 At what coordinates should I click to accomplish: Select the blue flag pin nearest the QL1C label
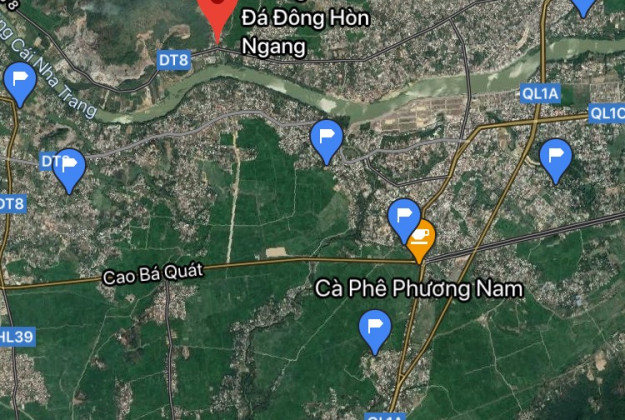point(555,158)
